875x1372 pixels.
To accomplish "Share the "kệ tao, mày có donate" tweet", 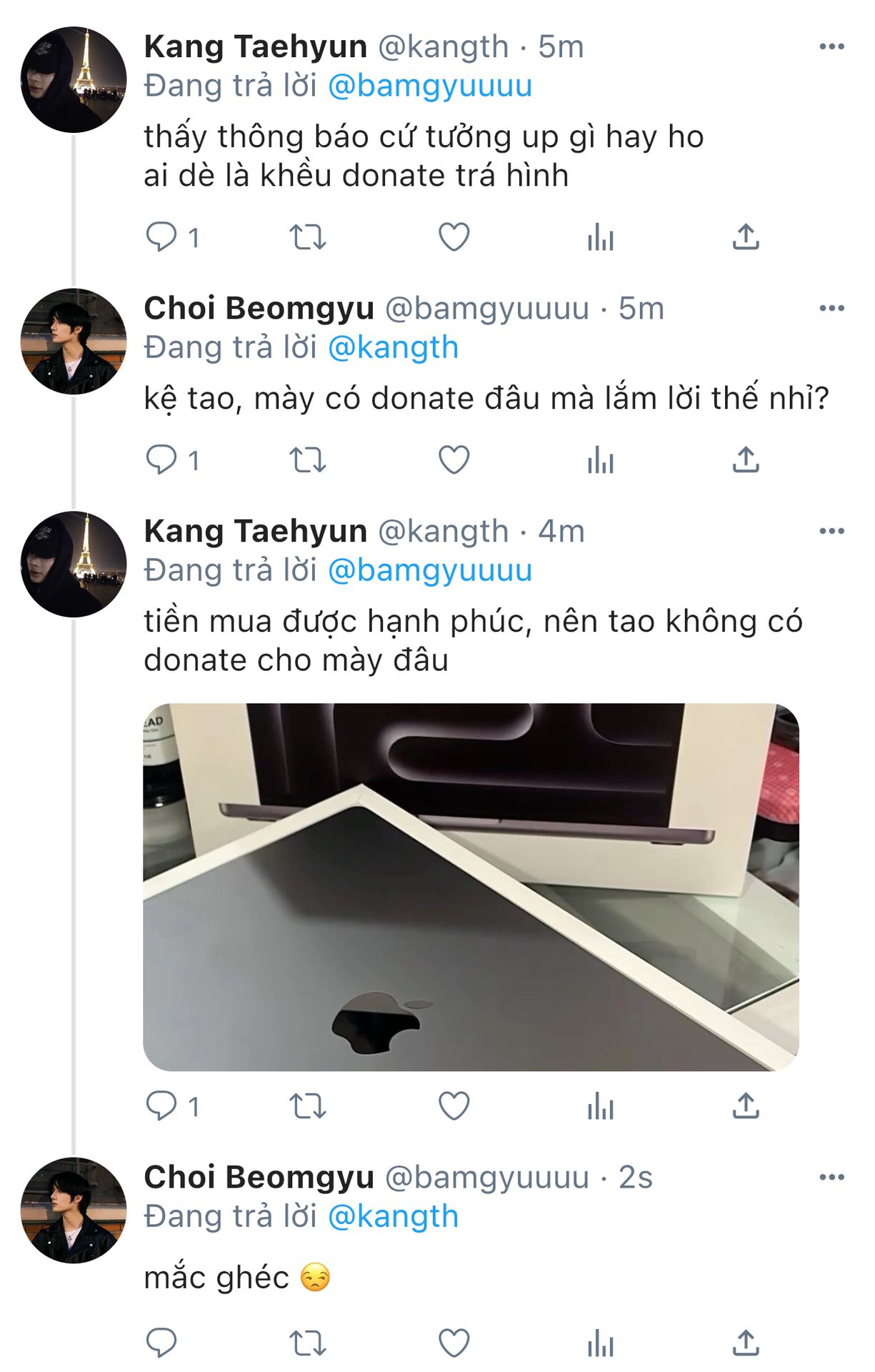I will [x=746, y=460].
